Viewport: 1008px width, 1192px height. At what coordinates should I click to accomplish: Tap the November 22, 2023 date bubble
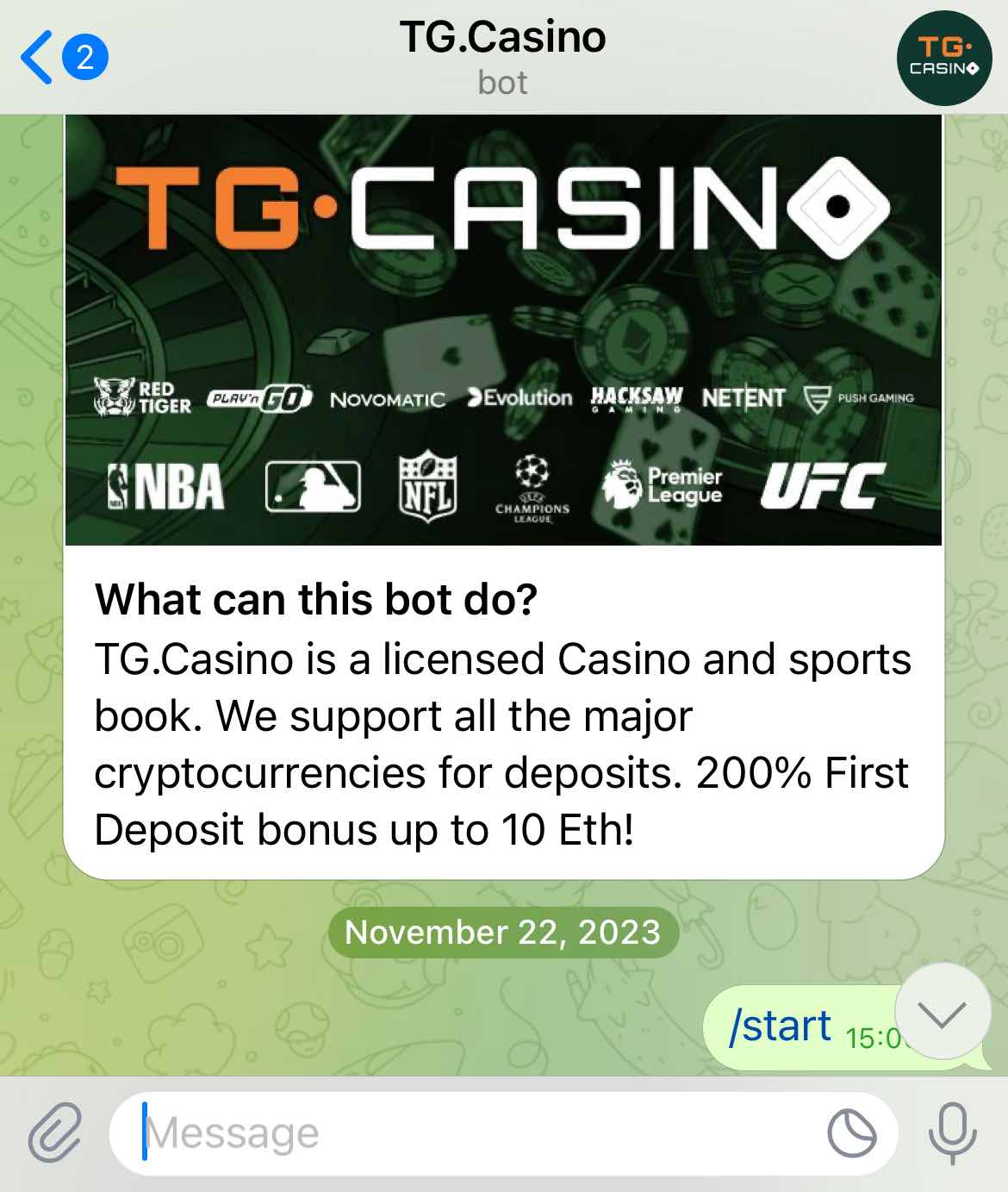[x=503, y=932]
